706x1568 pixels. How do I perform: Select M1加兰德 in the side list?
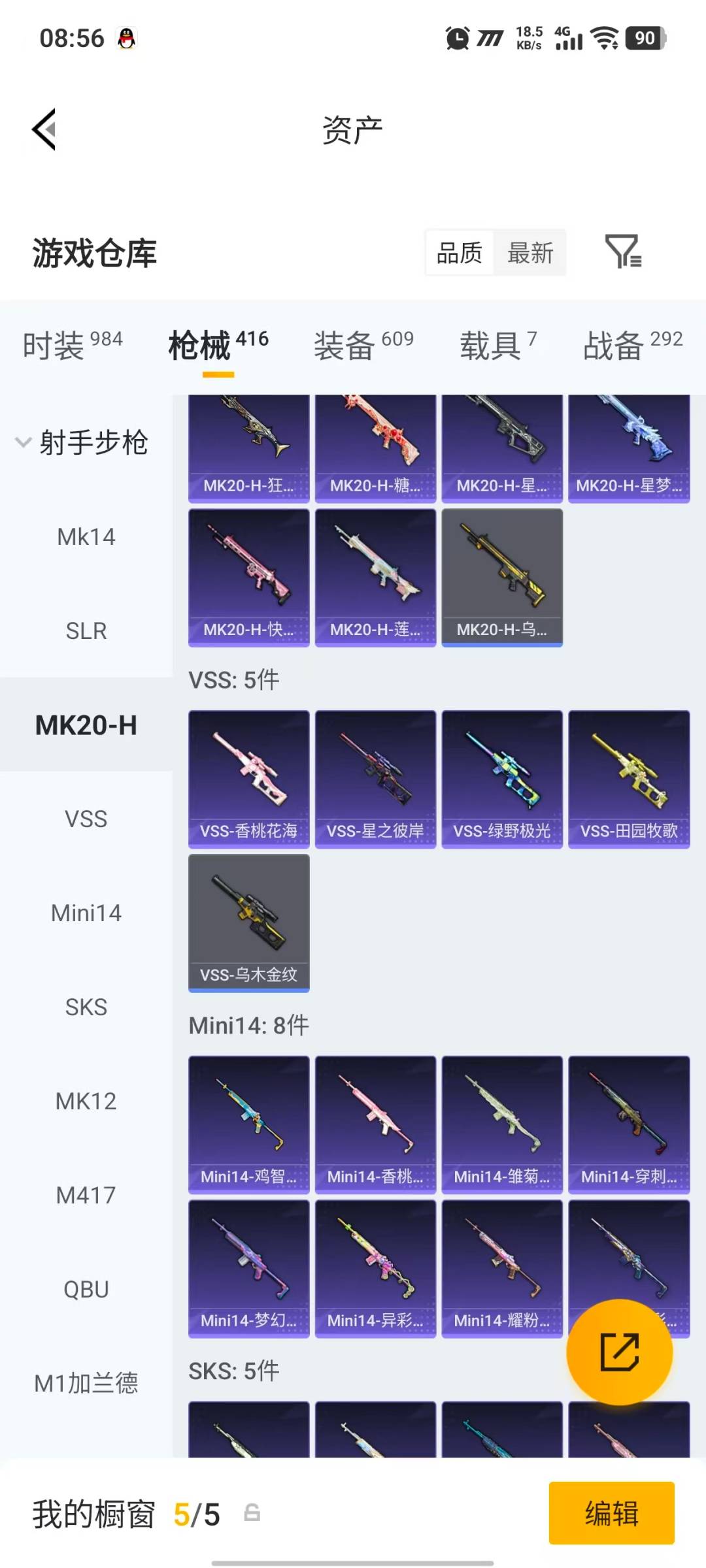tap(86, 1383)
